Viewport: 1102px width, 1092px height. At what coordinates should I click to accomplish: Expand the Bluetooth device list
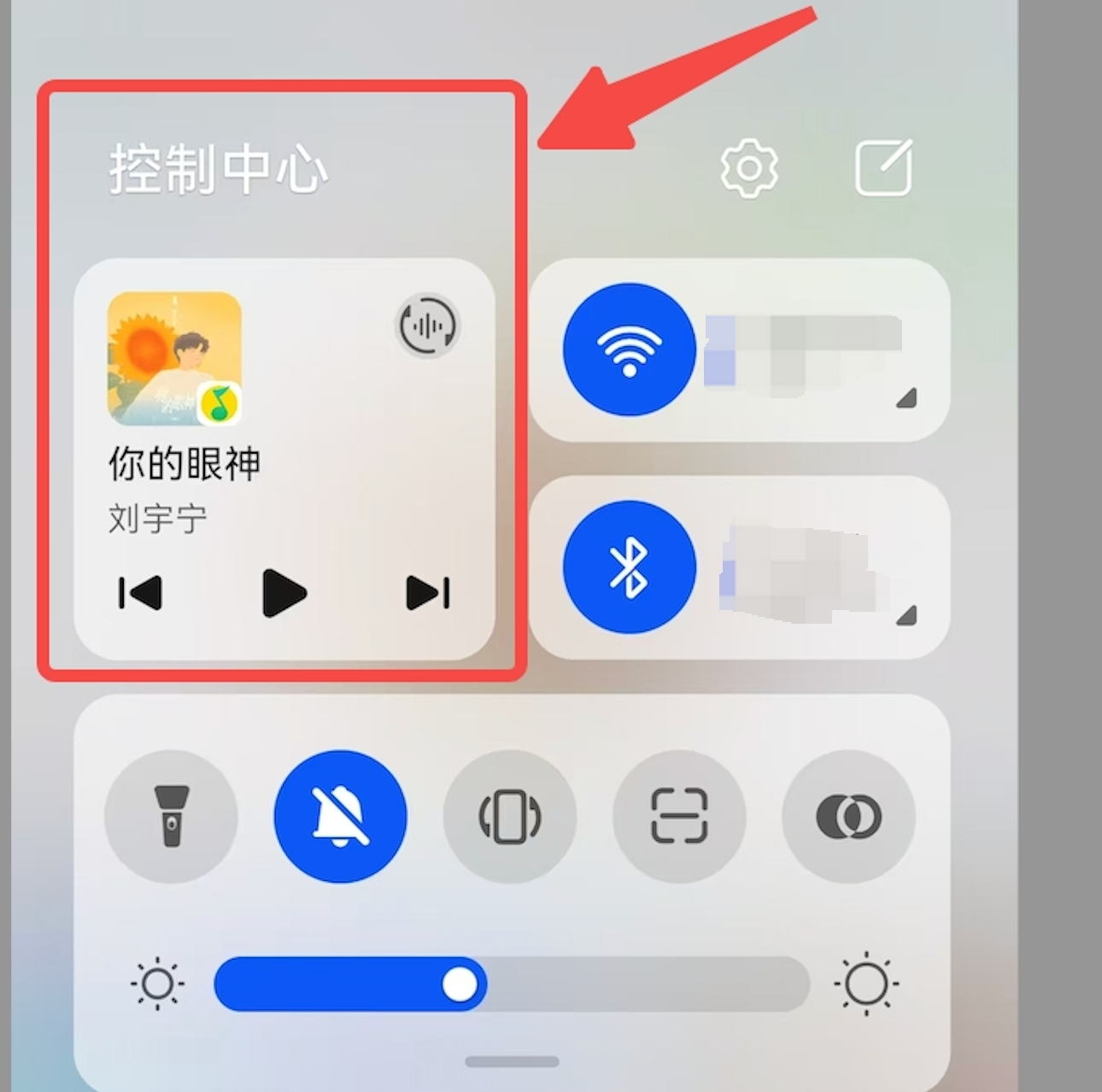click(x=906, y=615)
